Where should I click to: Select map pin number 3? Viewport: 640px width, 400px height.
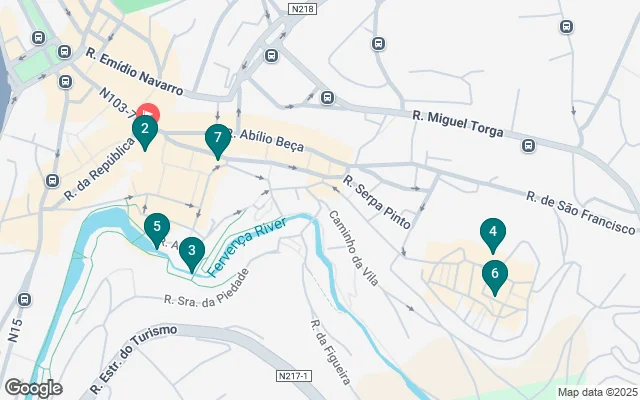tap(191, 253)
